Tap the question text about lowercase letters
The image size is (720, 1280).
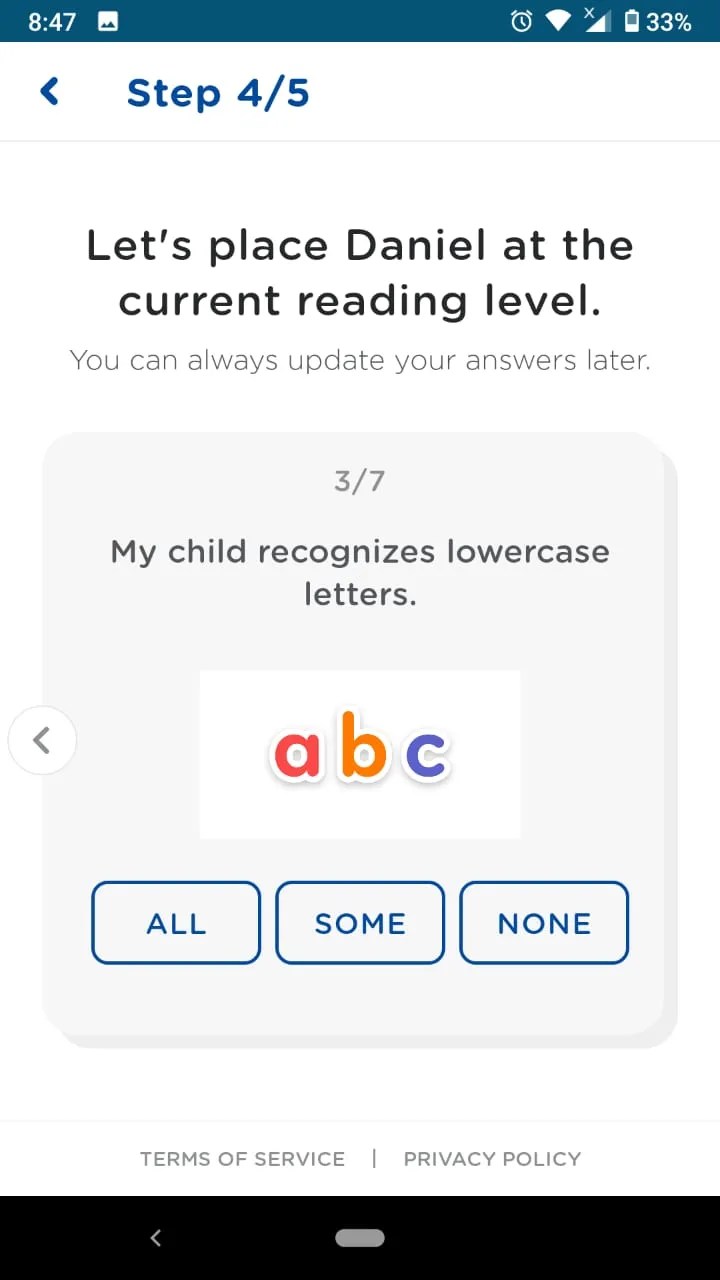click(x=360, y=571)
